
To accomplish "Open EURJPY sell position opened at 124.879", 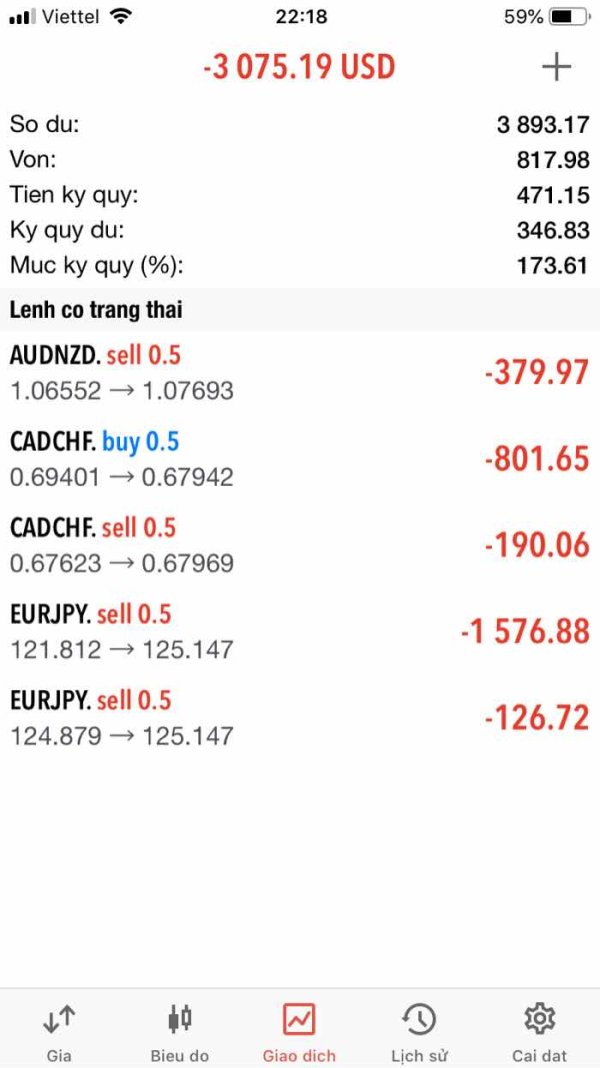I will (300, 716).
